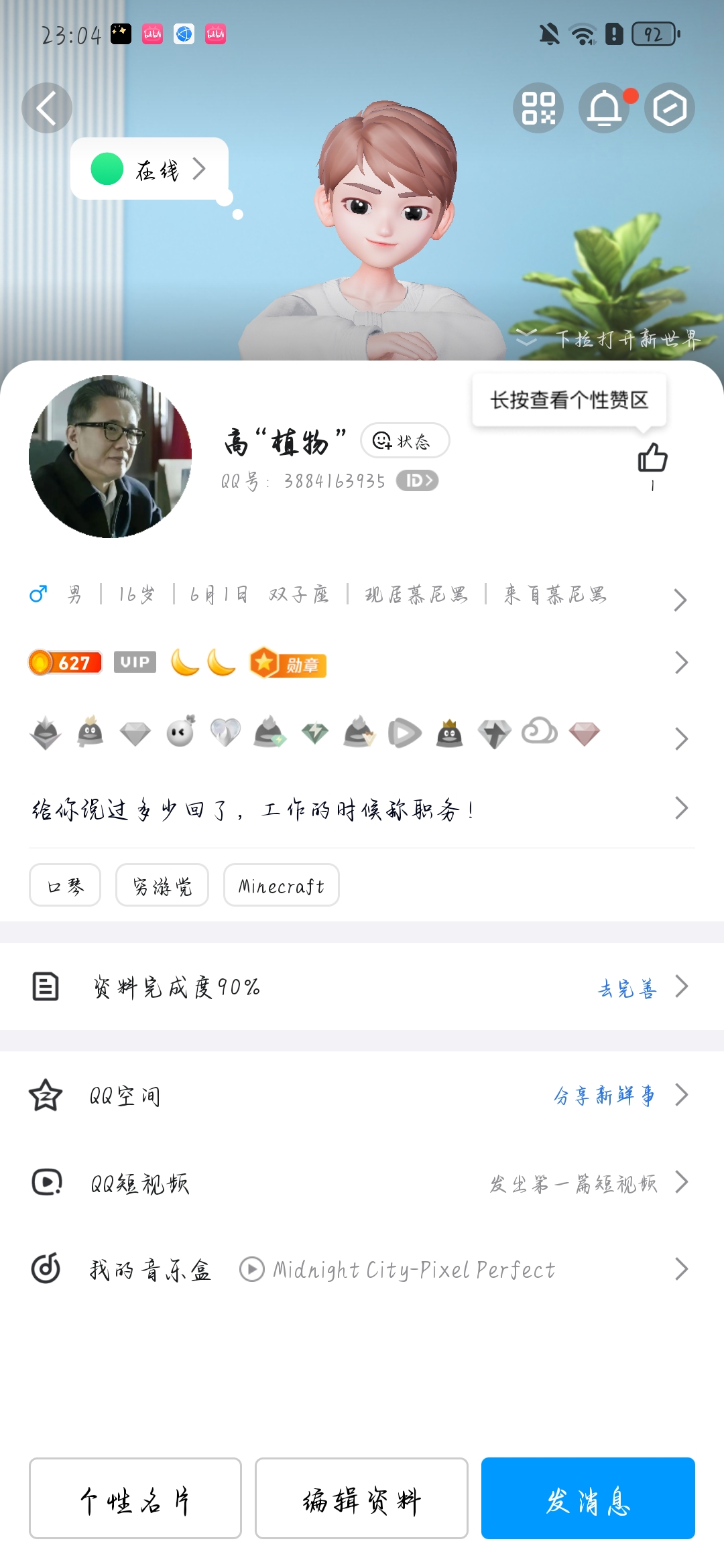Like the profile with thumbs-up
This screenshot has height=1568, width=724.
(652, 460)
